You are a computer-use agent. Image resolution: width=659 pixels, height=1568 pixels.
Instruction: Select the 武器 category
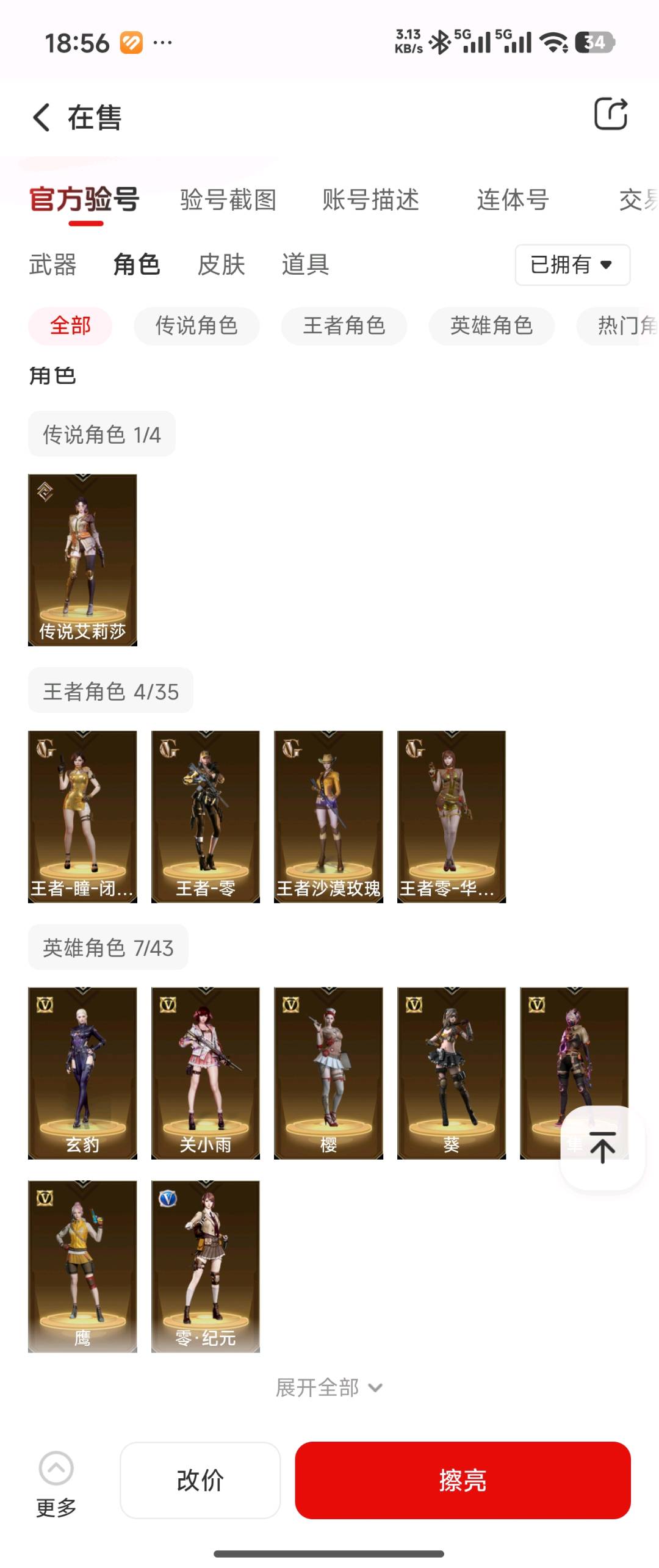(x=53, y=265)
